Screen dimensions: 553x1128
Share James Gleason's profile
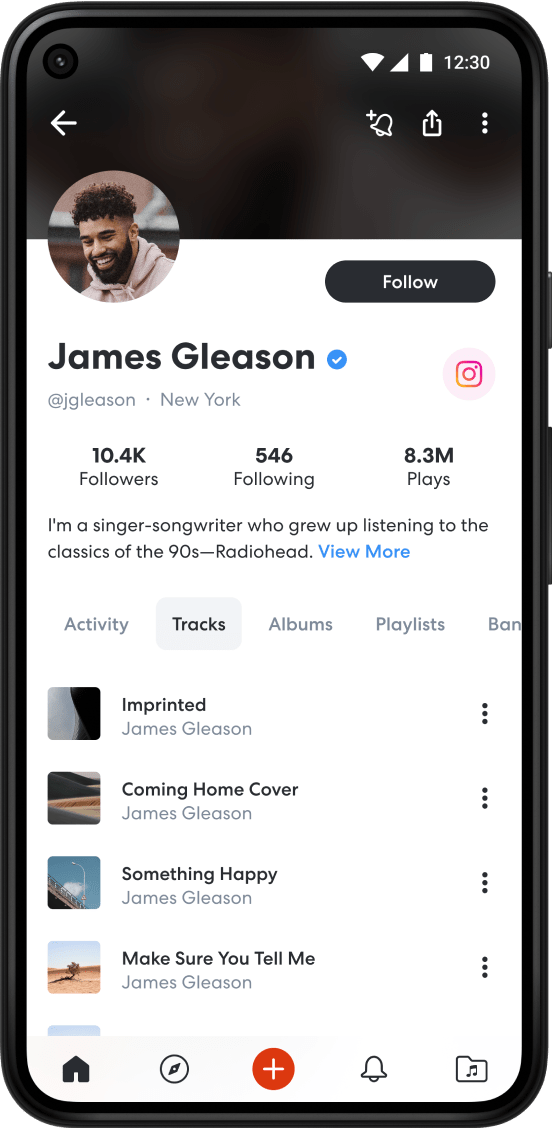click(x=431, y=124)
